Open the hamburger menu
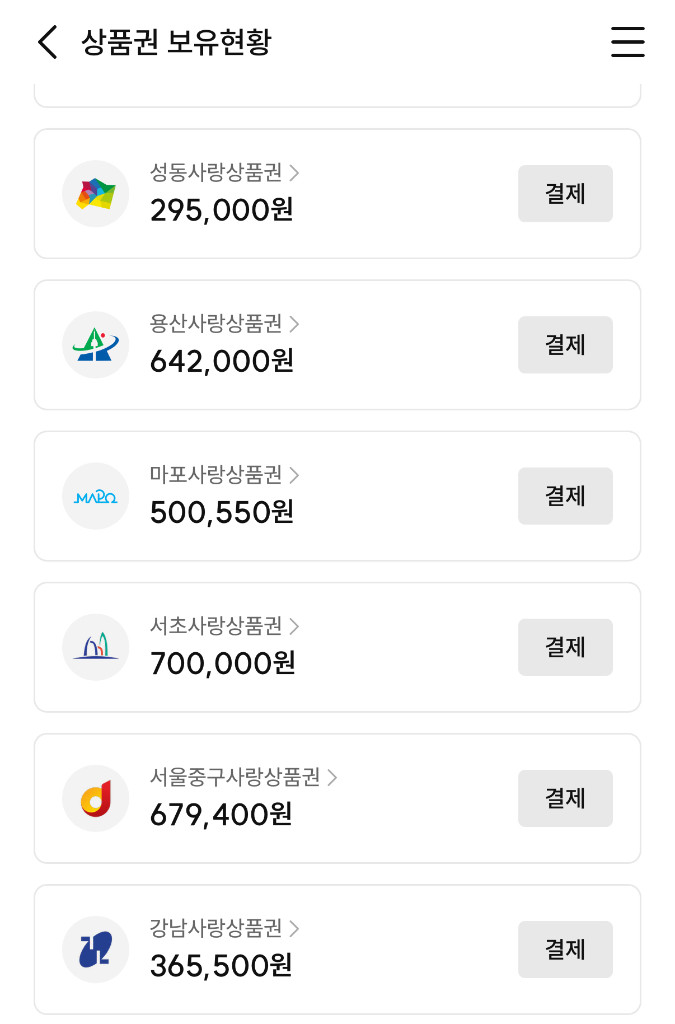Viewport: 675px width, 1024px height. pos(627,42)
